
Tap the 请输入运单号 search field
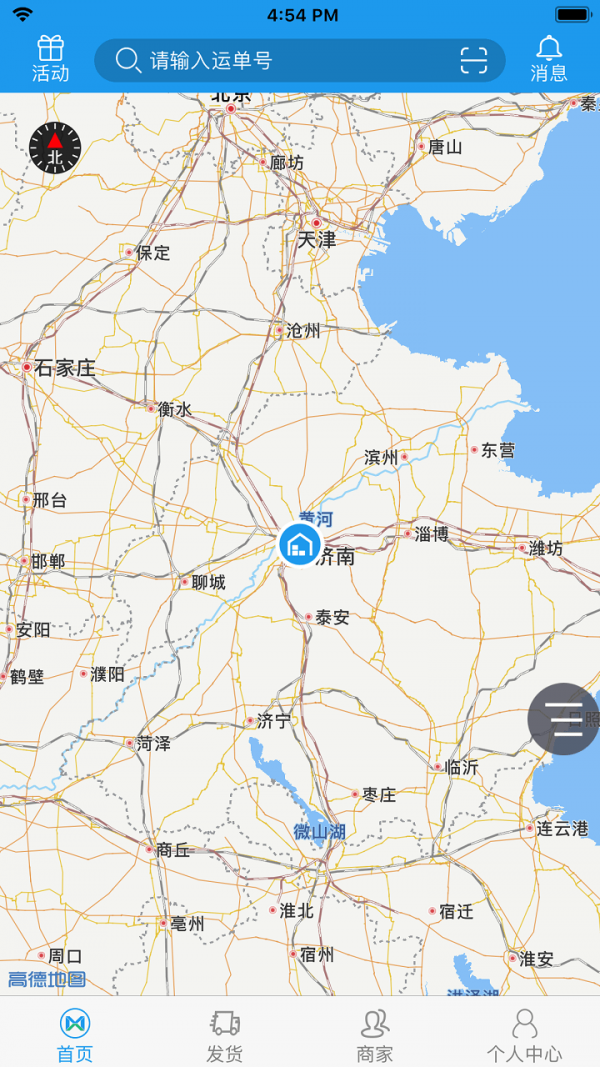(x=280, y=61)
